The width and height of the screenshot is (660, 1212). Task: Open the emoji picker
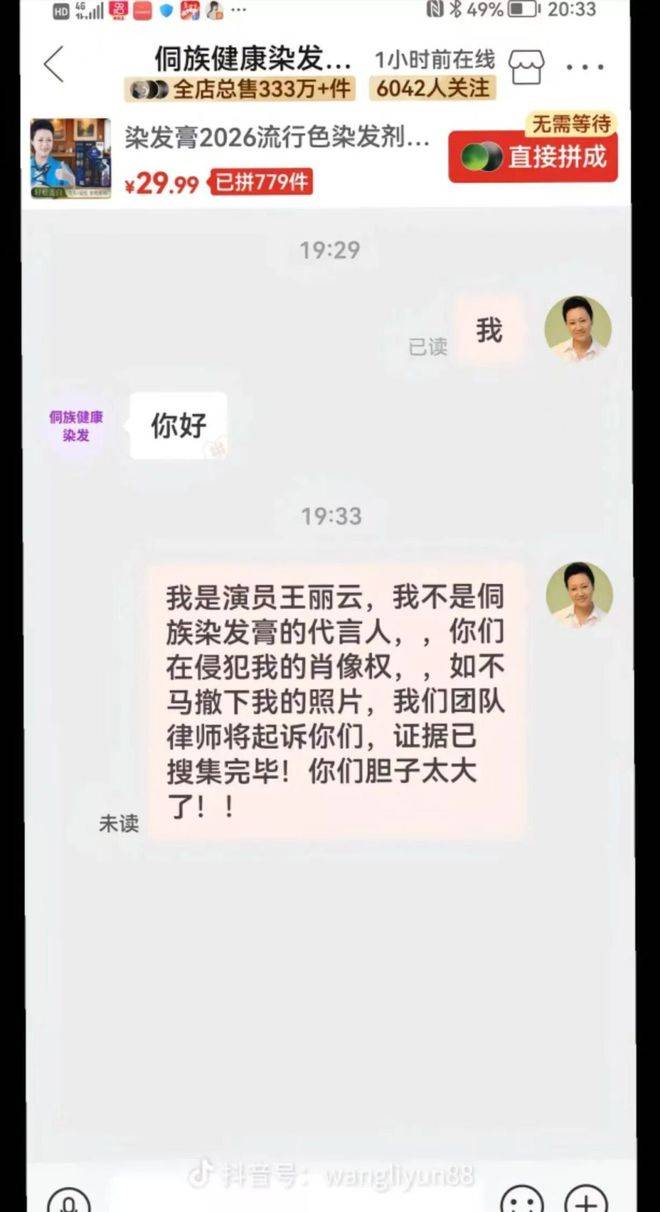521,1198
